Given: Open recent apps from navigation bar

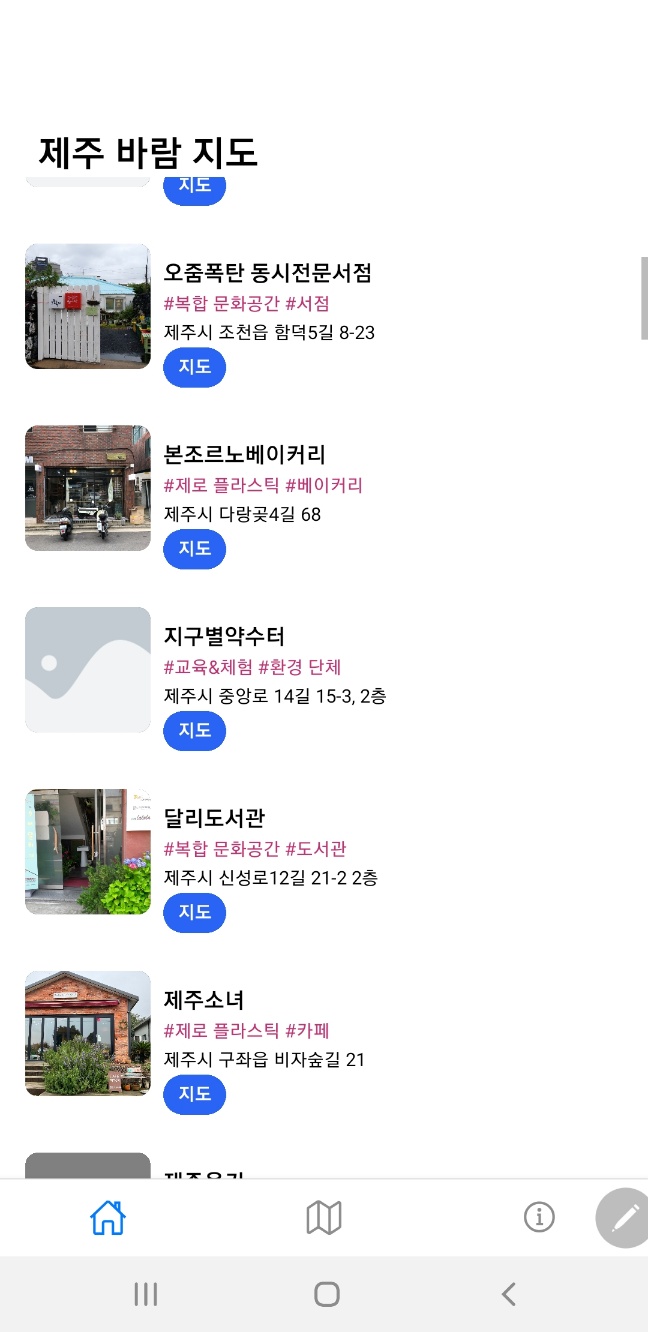Looking at the screenshot, I should 146,1294.
